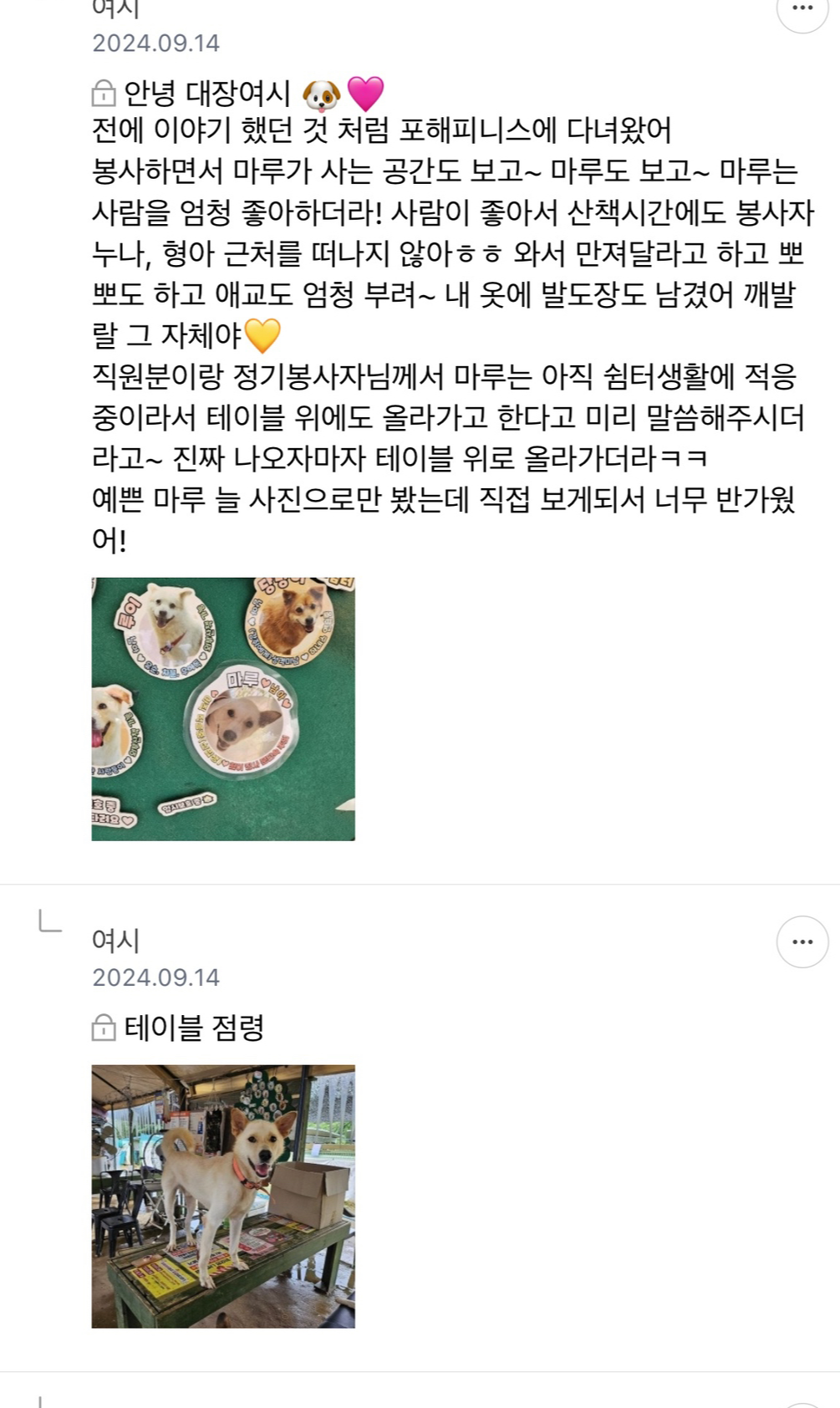Open the dog on table photo
The height and width of the screenshot is (1408, 840).
223,1196
